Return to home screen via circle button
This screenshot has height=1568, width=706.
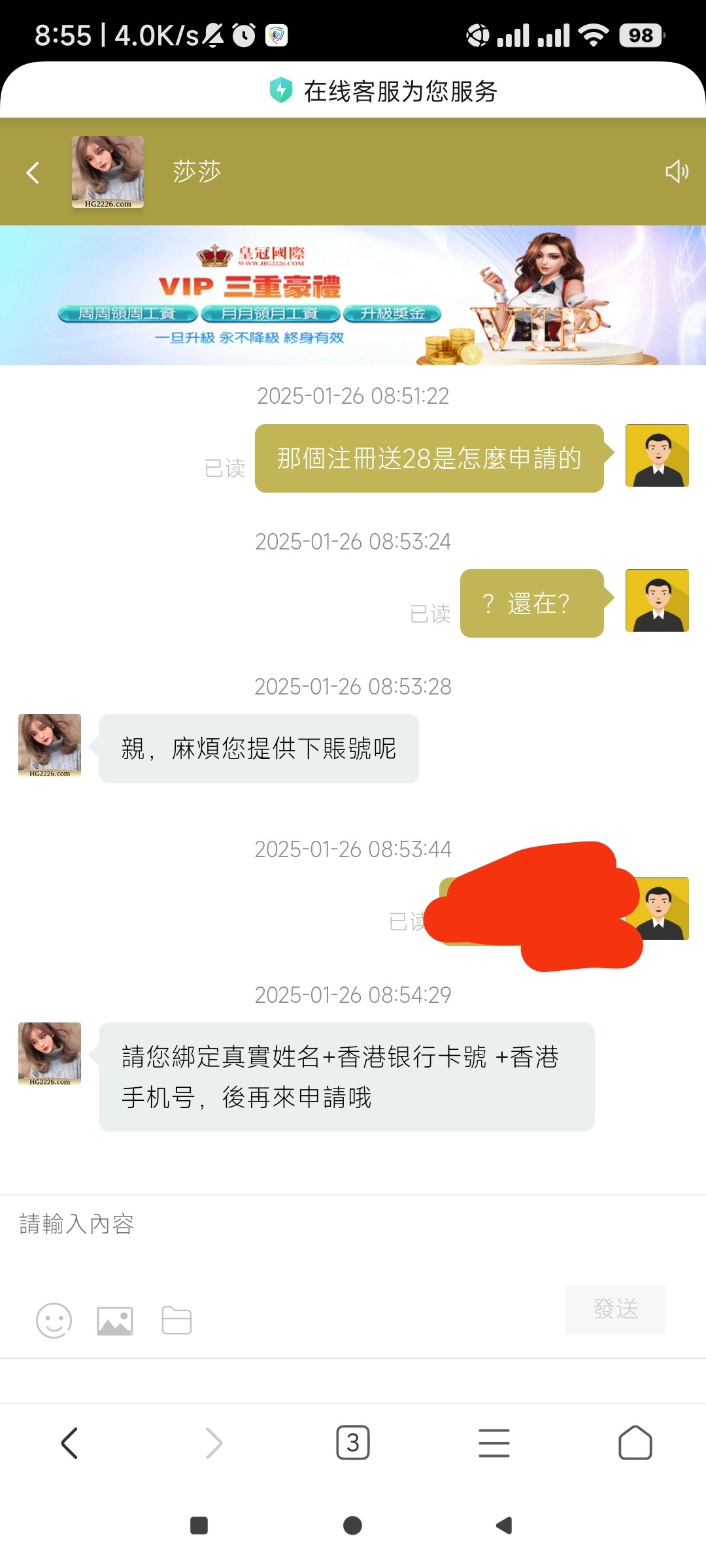tap(353, 1526)
